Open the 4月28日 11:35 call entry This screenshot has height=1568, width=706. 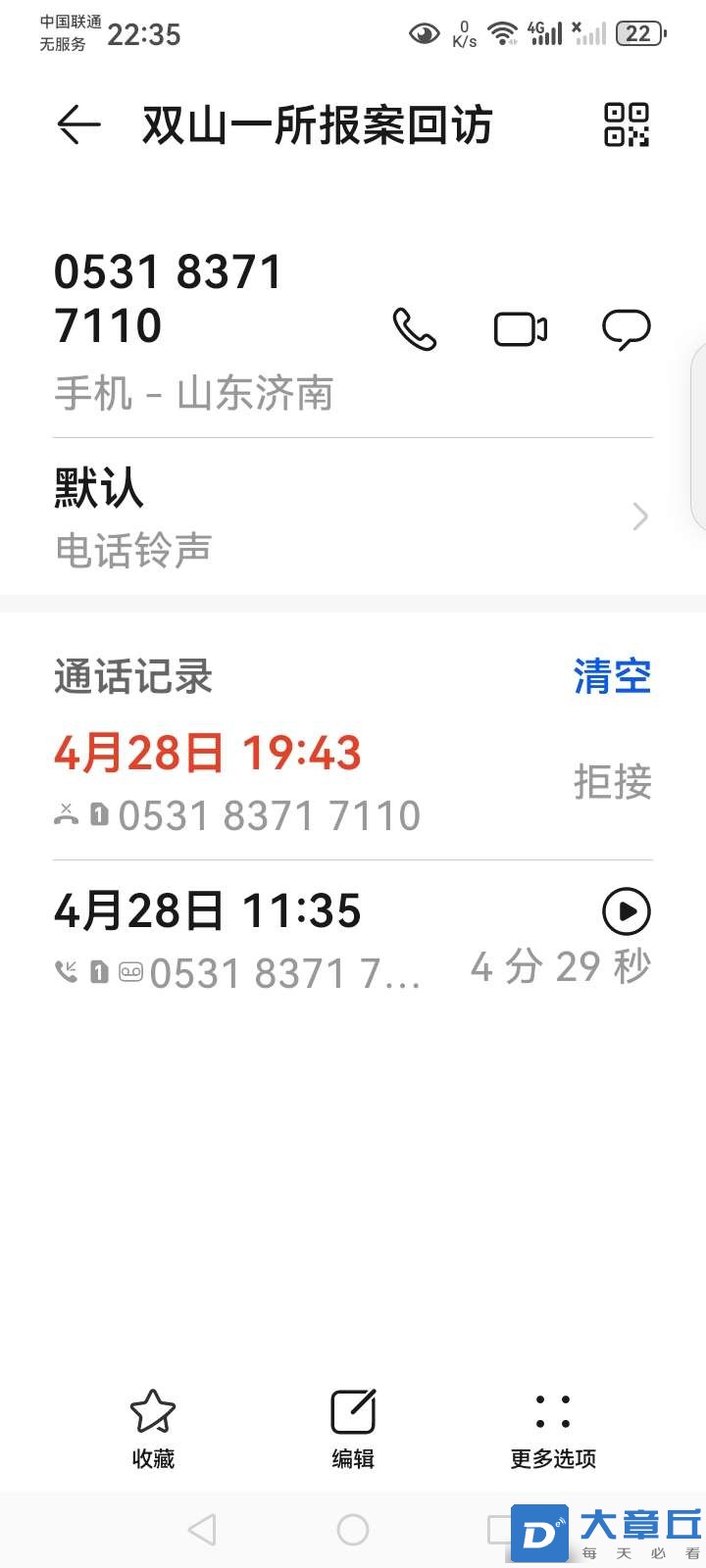click(255, 939)
